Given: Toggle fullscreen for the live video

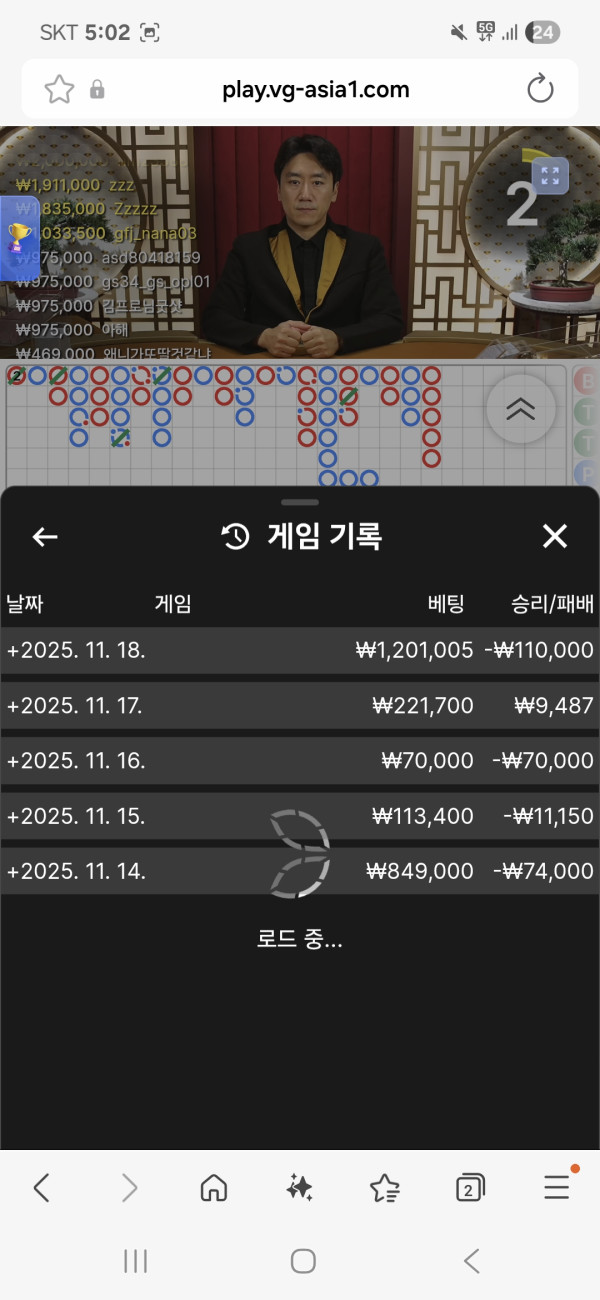Looking at the screenshot, I should click(549, 176).
